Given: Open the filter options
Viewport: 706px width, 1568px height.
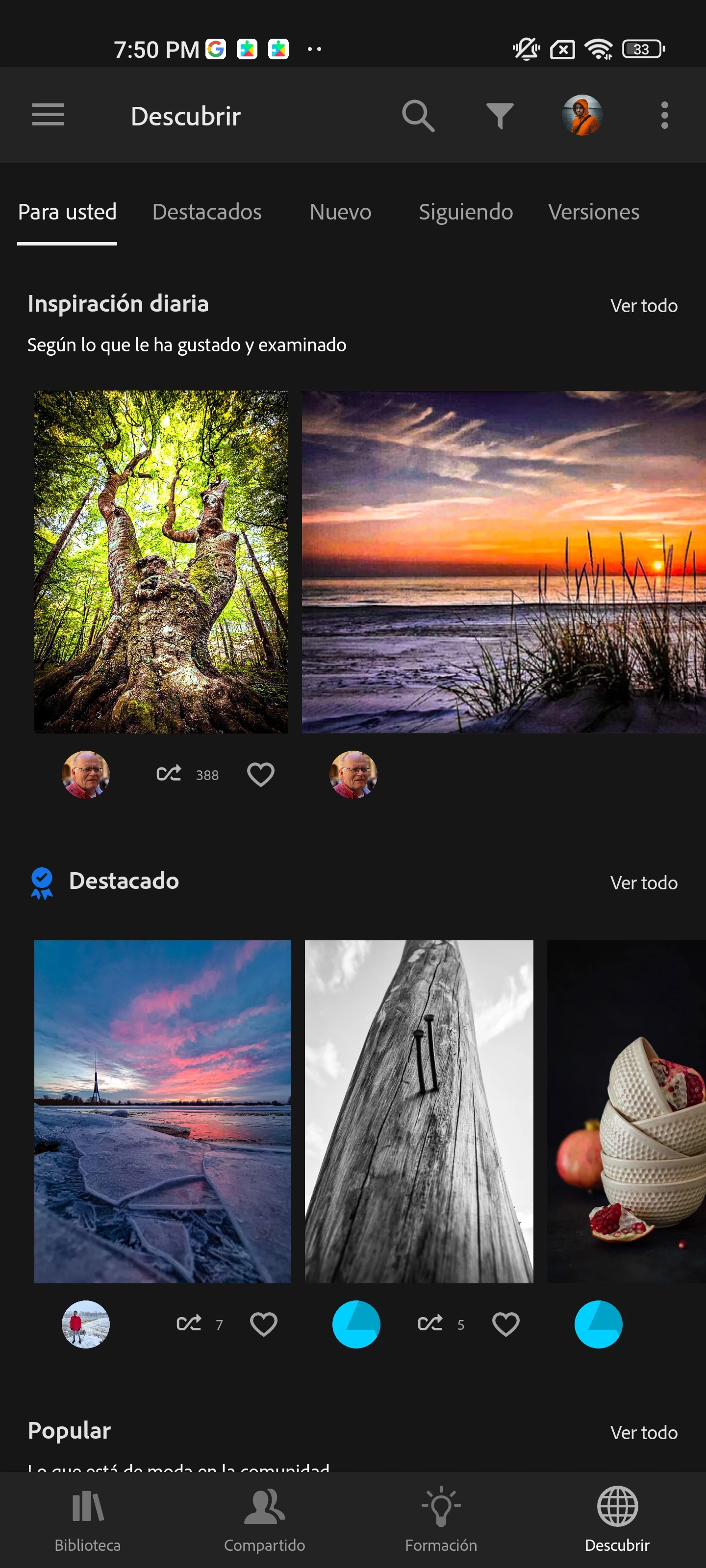Looking at the screenshot, I should pos(500,116).
